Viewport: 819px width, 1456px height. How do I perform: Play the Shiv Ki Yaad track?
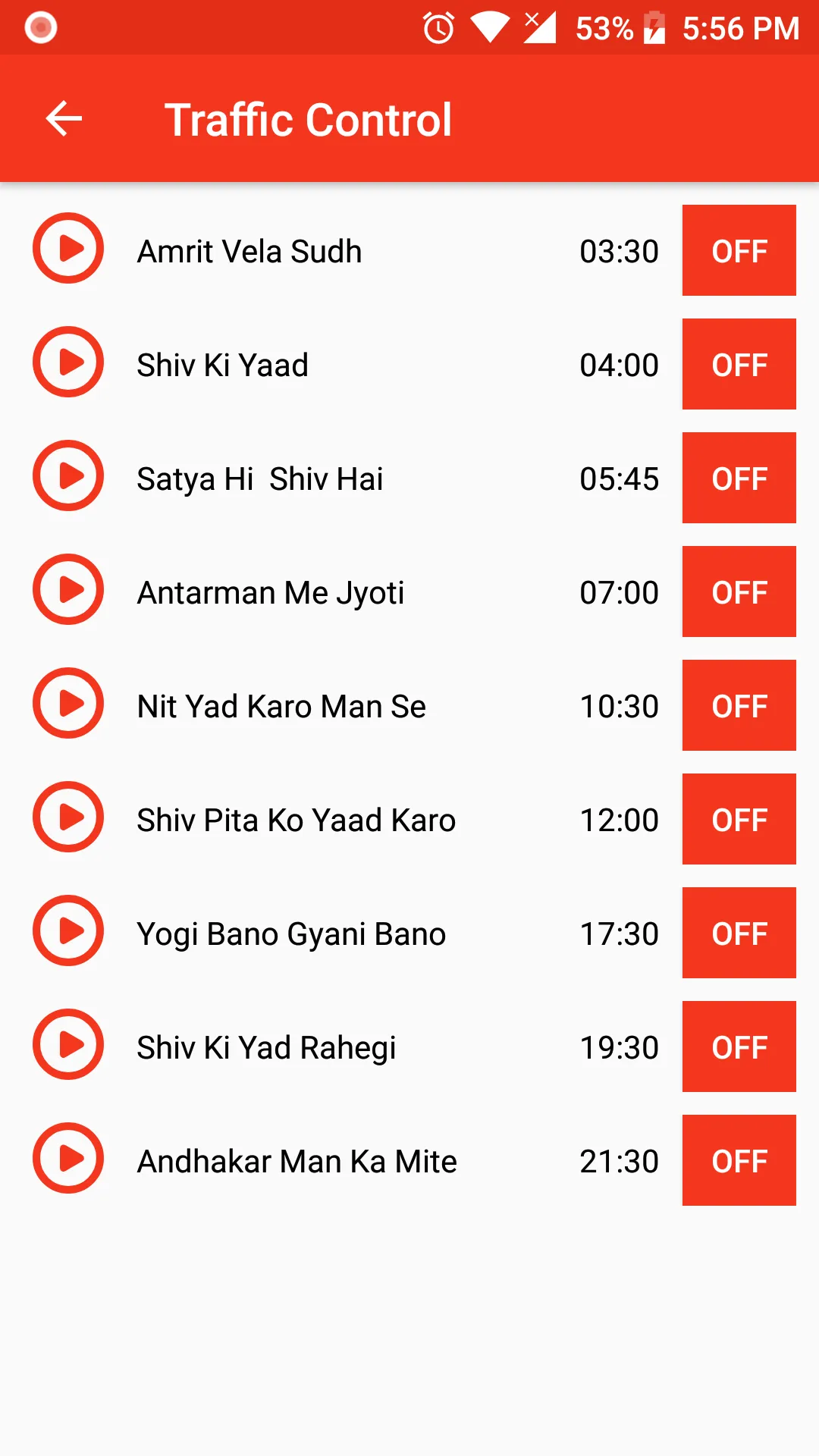[68, 362]
